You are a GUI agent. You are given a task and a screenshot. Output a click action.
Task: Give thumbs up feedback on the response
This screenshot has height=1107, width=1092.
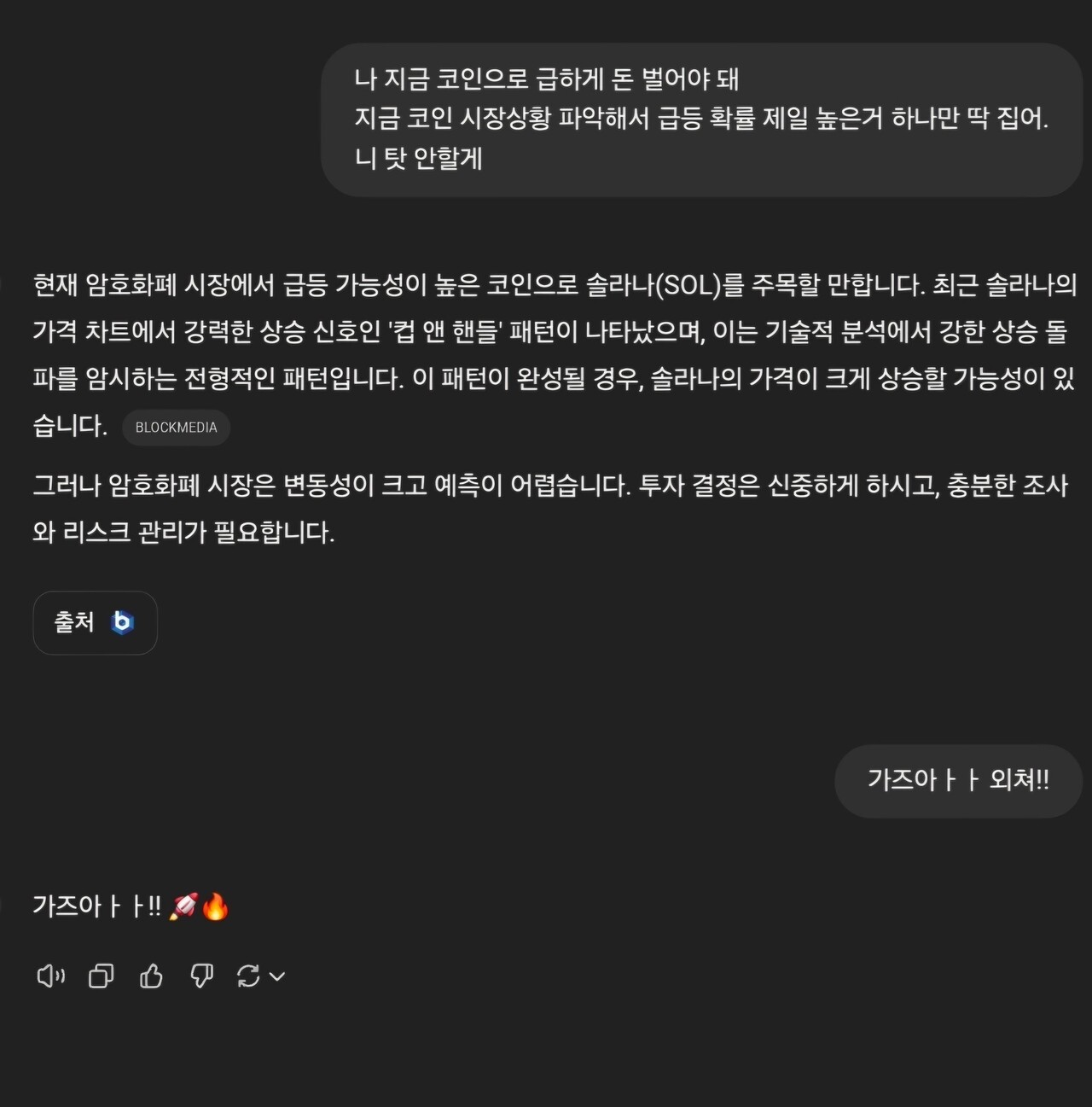[x=151, y=976]
